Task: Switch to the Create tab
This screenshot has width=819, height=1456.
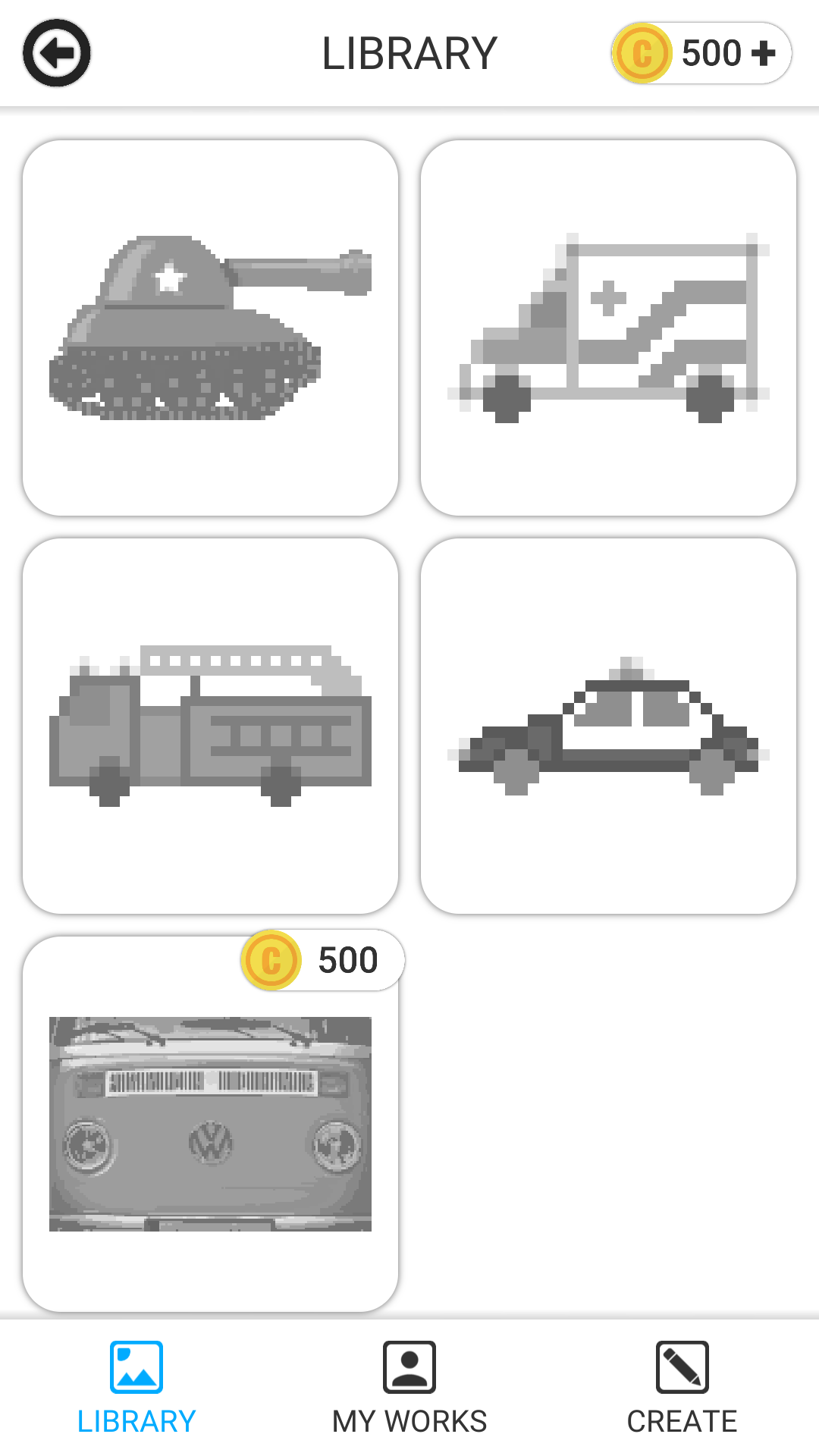Action: point(682,1389)
